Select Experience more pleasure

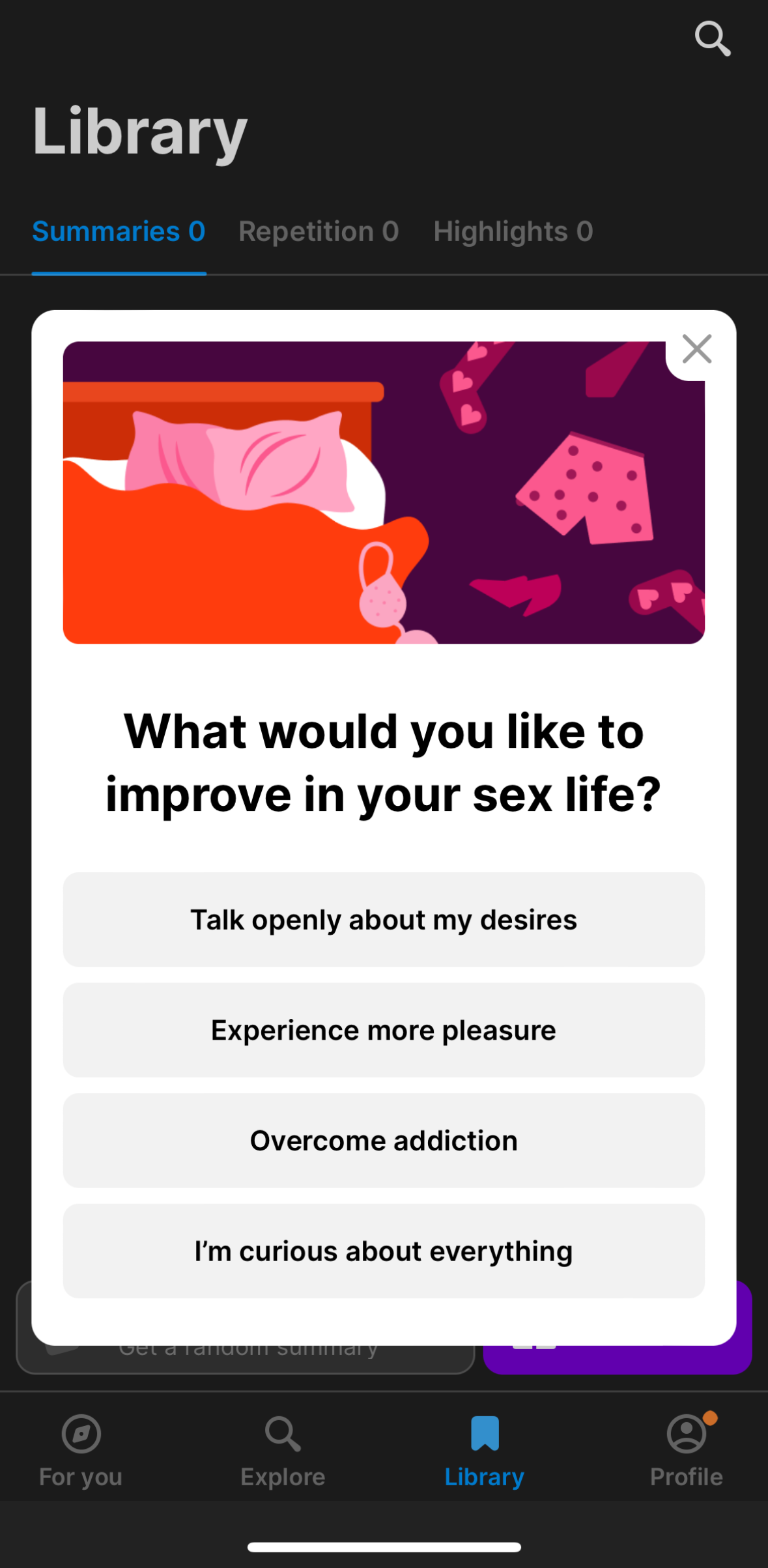pos(383,1029)
